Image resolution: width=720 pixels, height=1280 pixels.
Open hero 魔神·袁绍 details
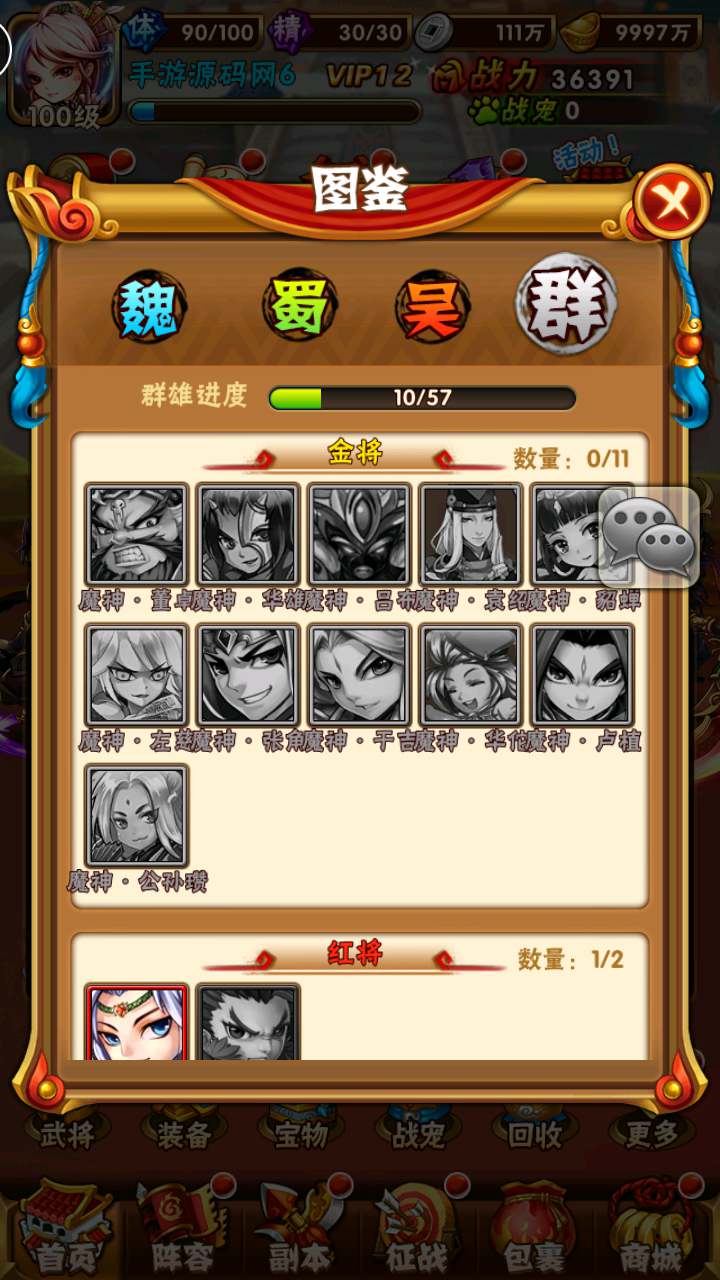[470, 534]
